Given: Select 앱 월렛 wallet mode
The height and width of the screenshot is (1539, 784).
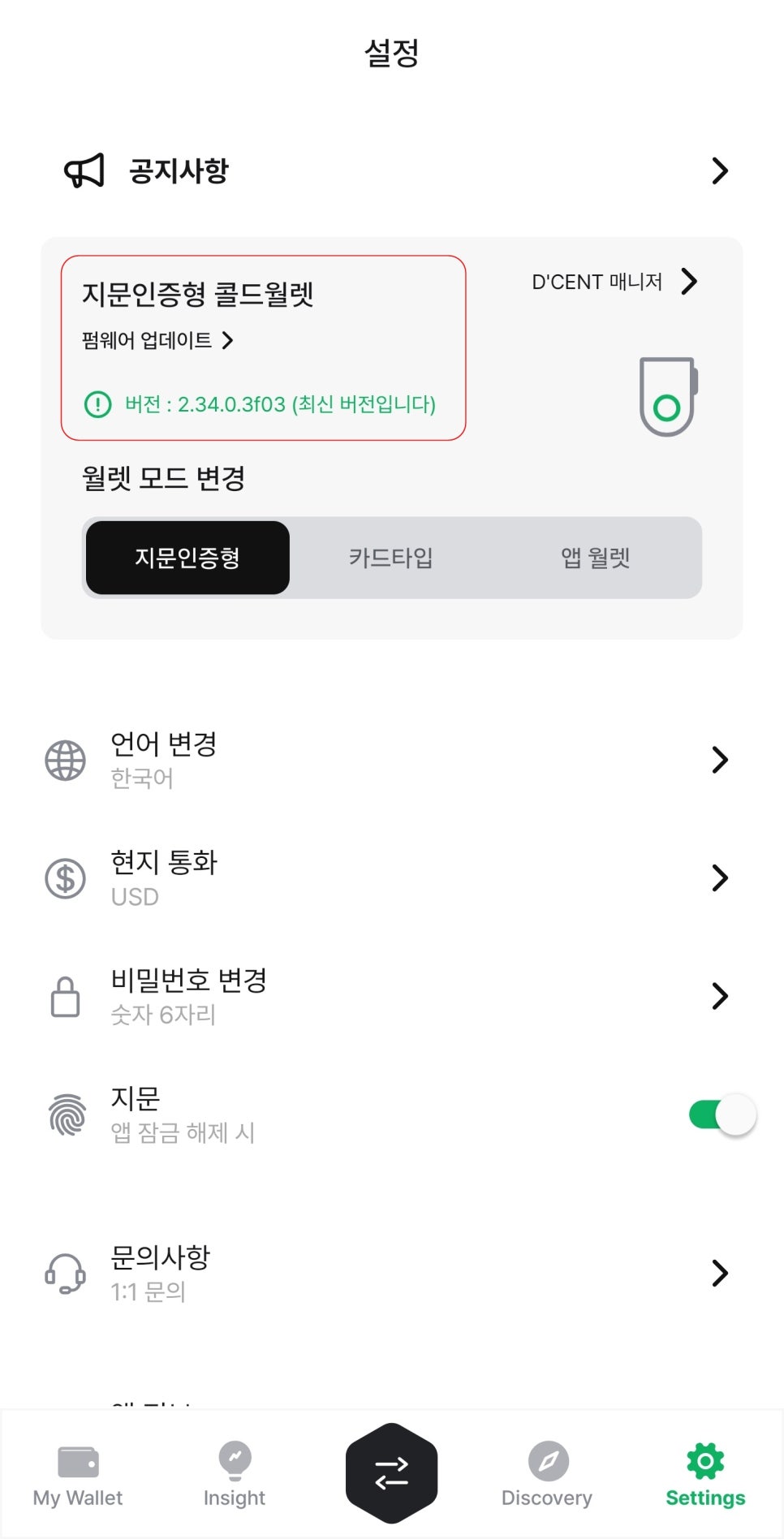Looking at the screenshot, I should click(593, 557).
